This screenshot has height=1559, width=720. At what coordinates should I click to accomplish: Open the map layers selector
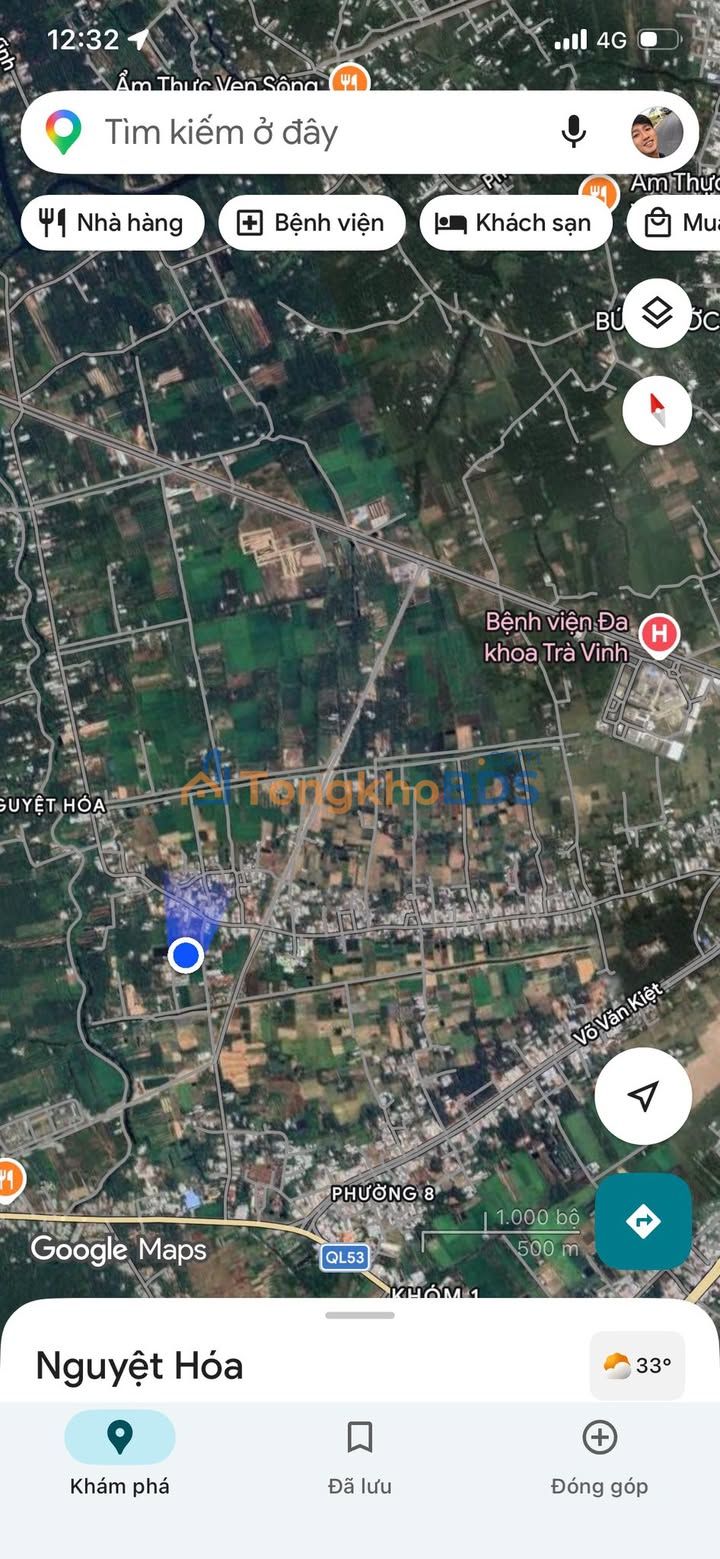pos(657,314)
